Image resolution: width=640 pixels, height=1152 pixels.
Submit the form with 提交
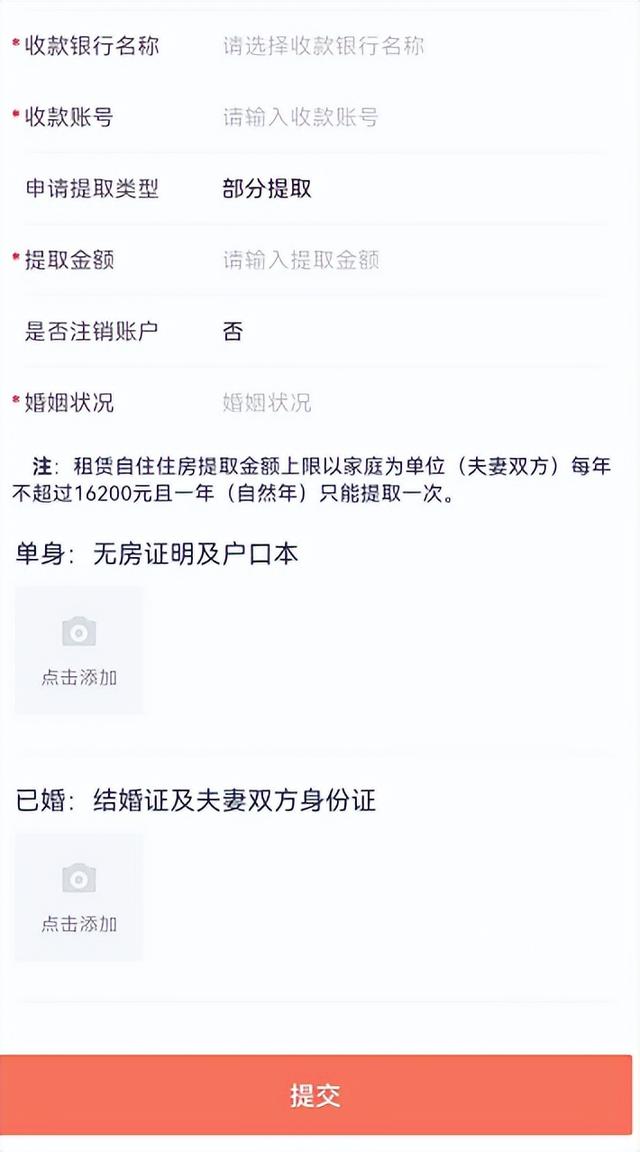click(316, 1095)
